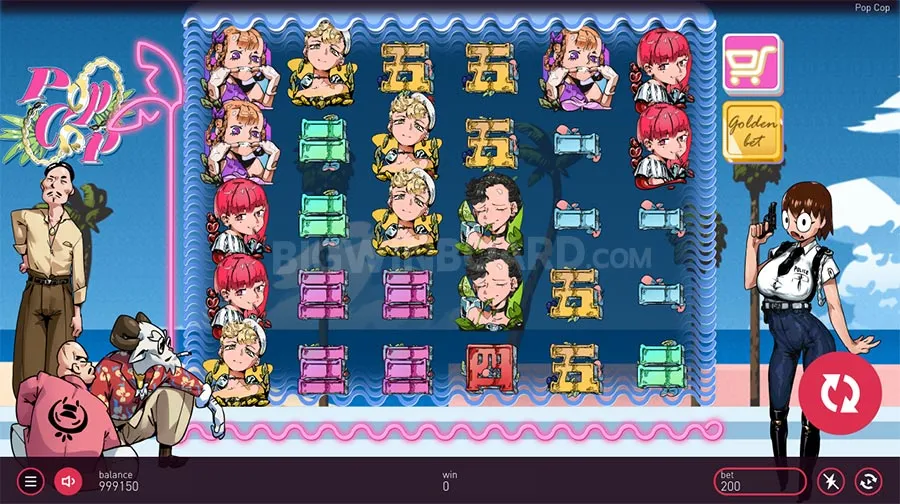Viewport: 900px width, 504px height.
Task: Open the hamburger game menu
Action: tap(31, 481)
